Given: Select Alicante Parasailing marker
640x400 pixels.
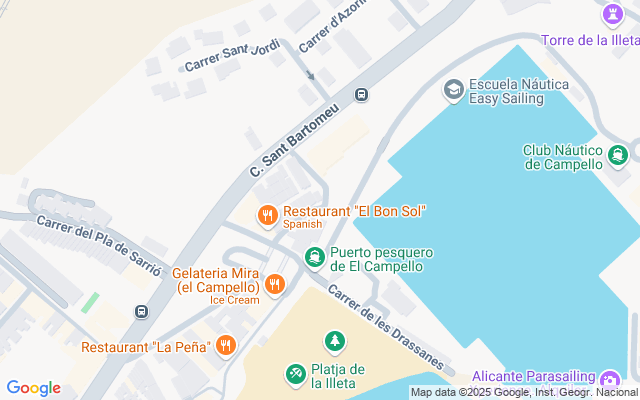Looking at the screenshot, I should pos(610,380).
